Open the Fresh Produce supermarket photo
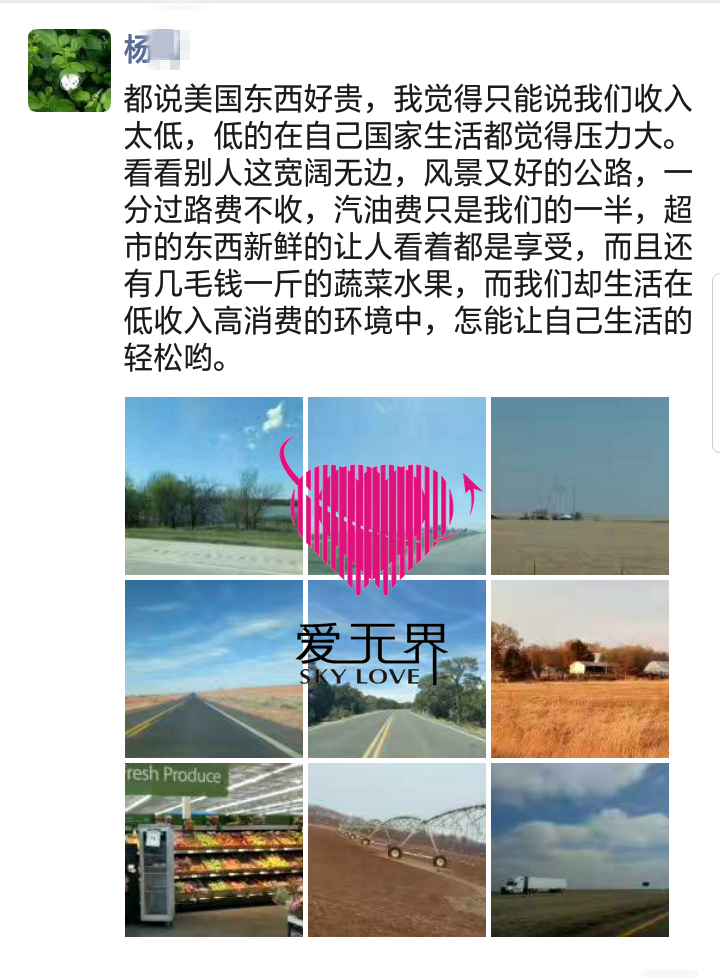 pyautogui.click(x=214, y=851)
